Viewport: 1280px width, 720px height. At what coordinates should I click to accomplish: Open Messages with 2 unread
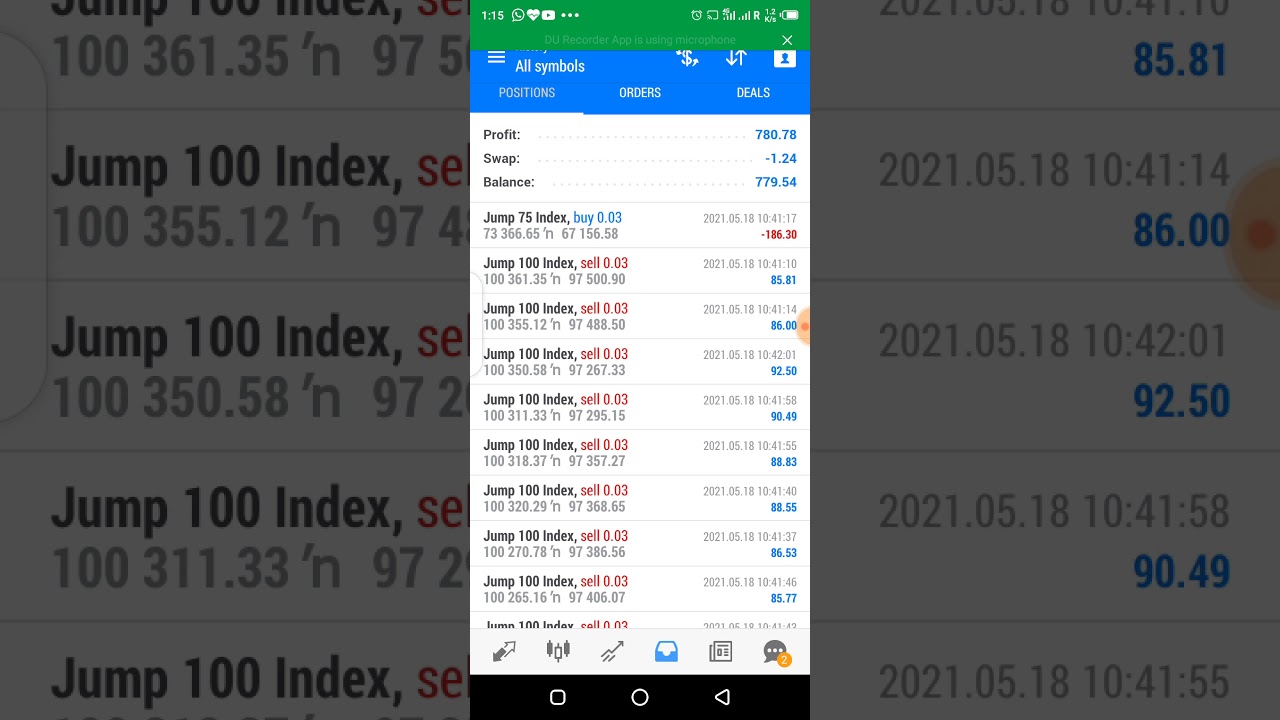pyautogui.click(x=775, y=652)
